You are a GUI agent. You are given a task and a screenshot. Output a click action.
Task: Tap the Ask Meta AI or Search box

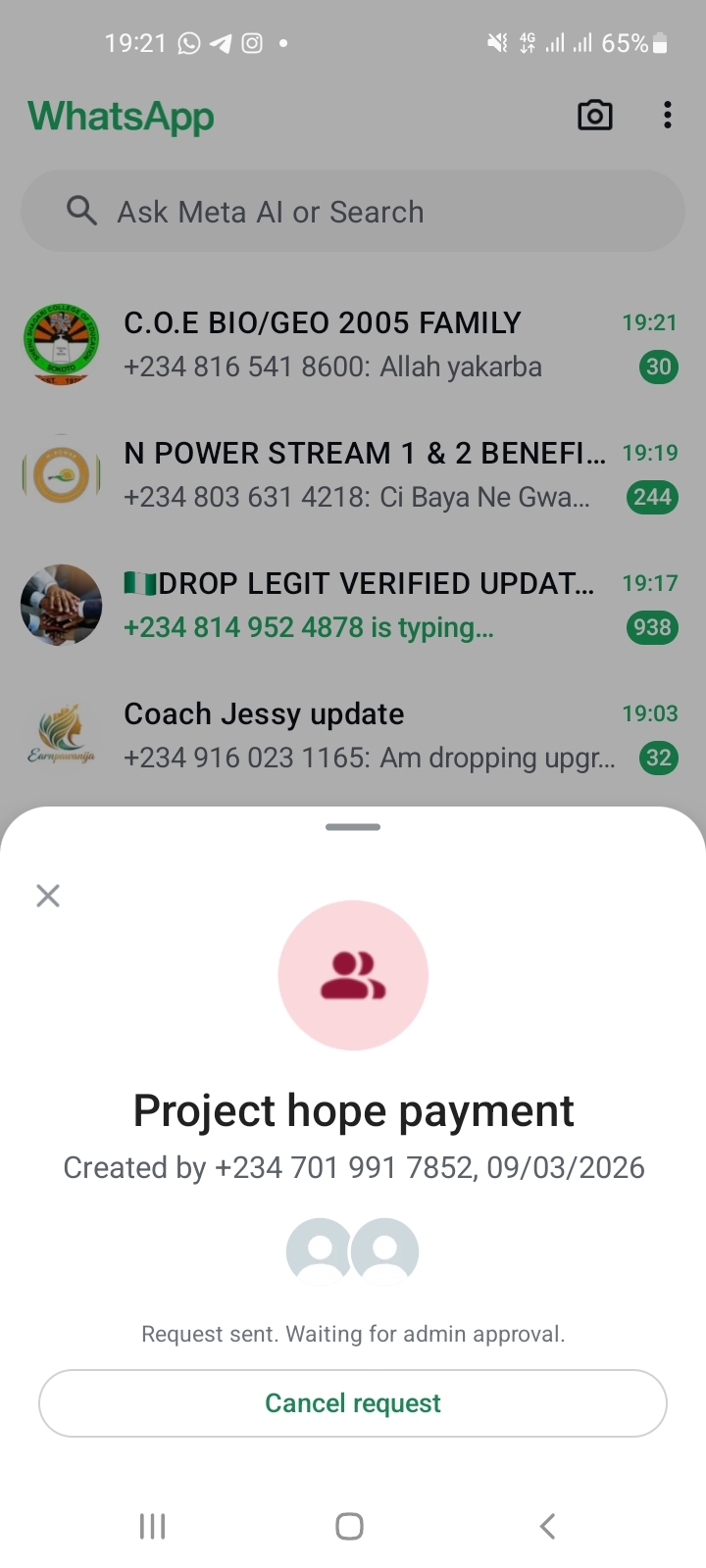point(353,212)
